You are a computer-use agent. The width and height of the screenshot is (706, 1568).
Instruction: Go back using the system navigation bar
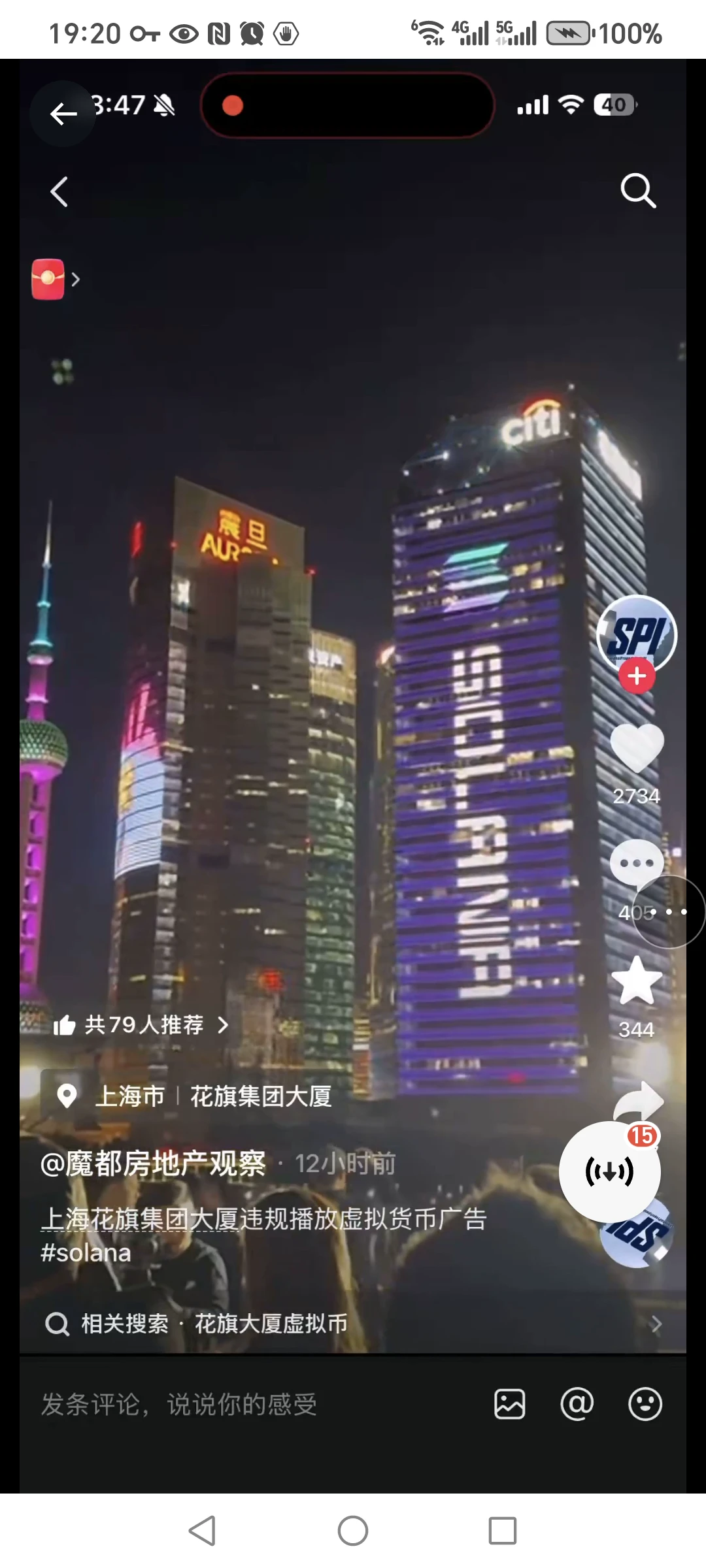point(202,1530)
